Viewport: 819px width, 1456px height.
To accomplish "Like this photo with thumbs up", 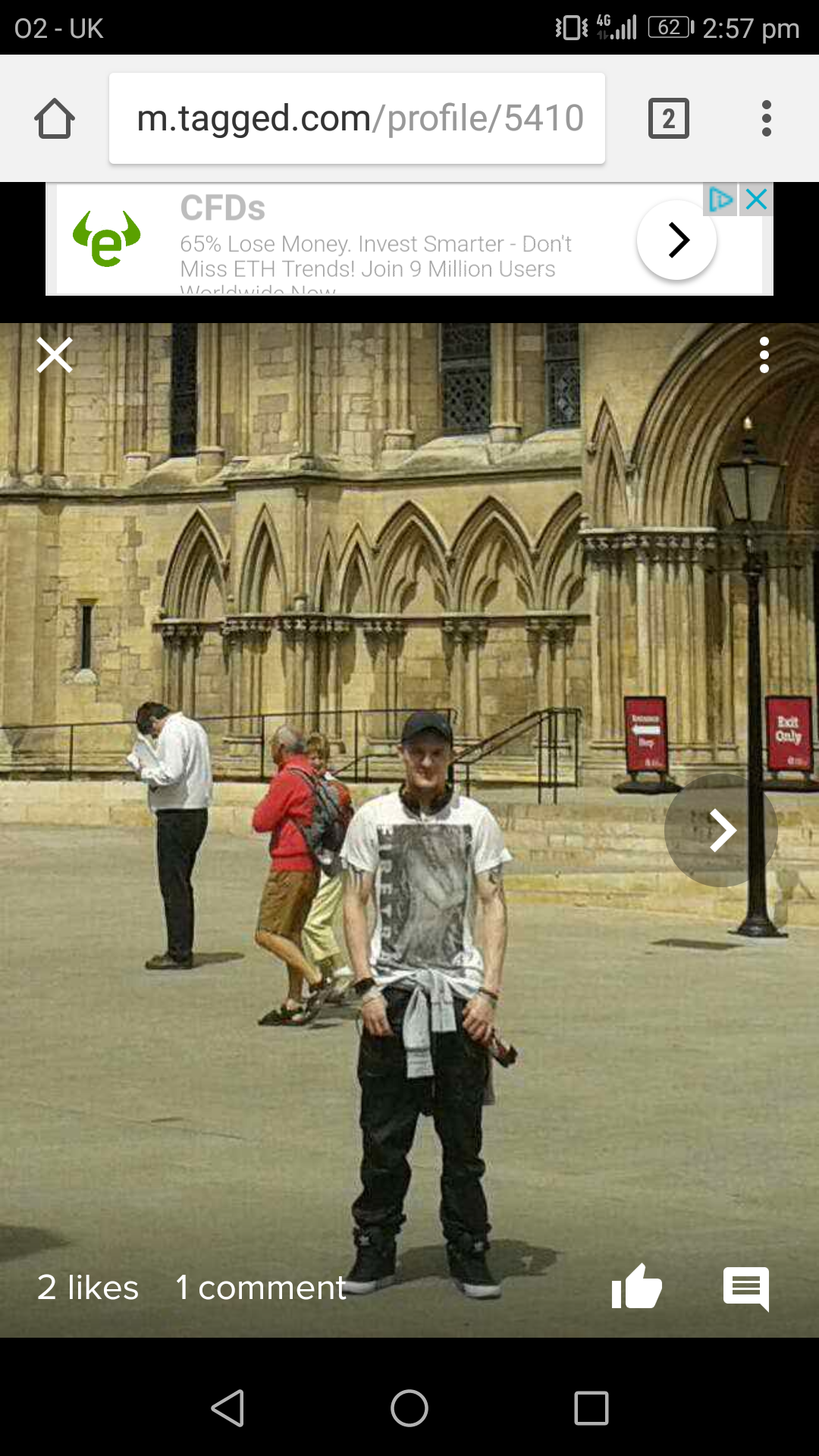I will pyautogui.click(x=636, y=1287).
